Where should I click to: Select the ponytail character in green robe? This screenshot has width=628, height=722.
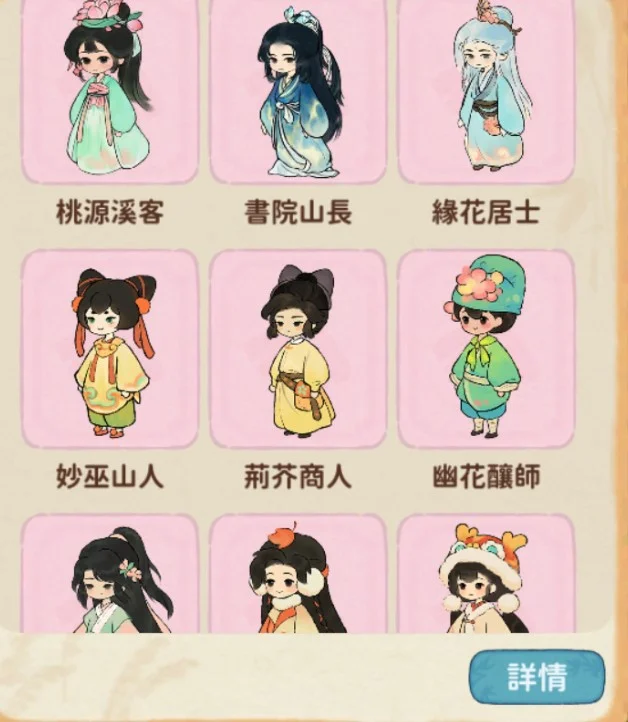(x=110, y=578)
